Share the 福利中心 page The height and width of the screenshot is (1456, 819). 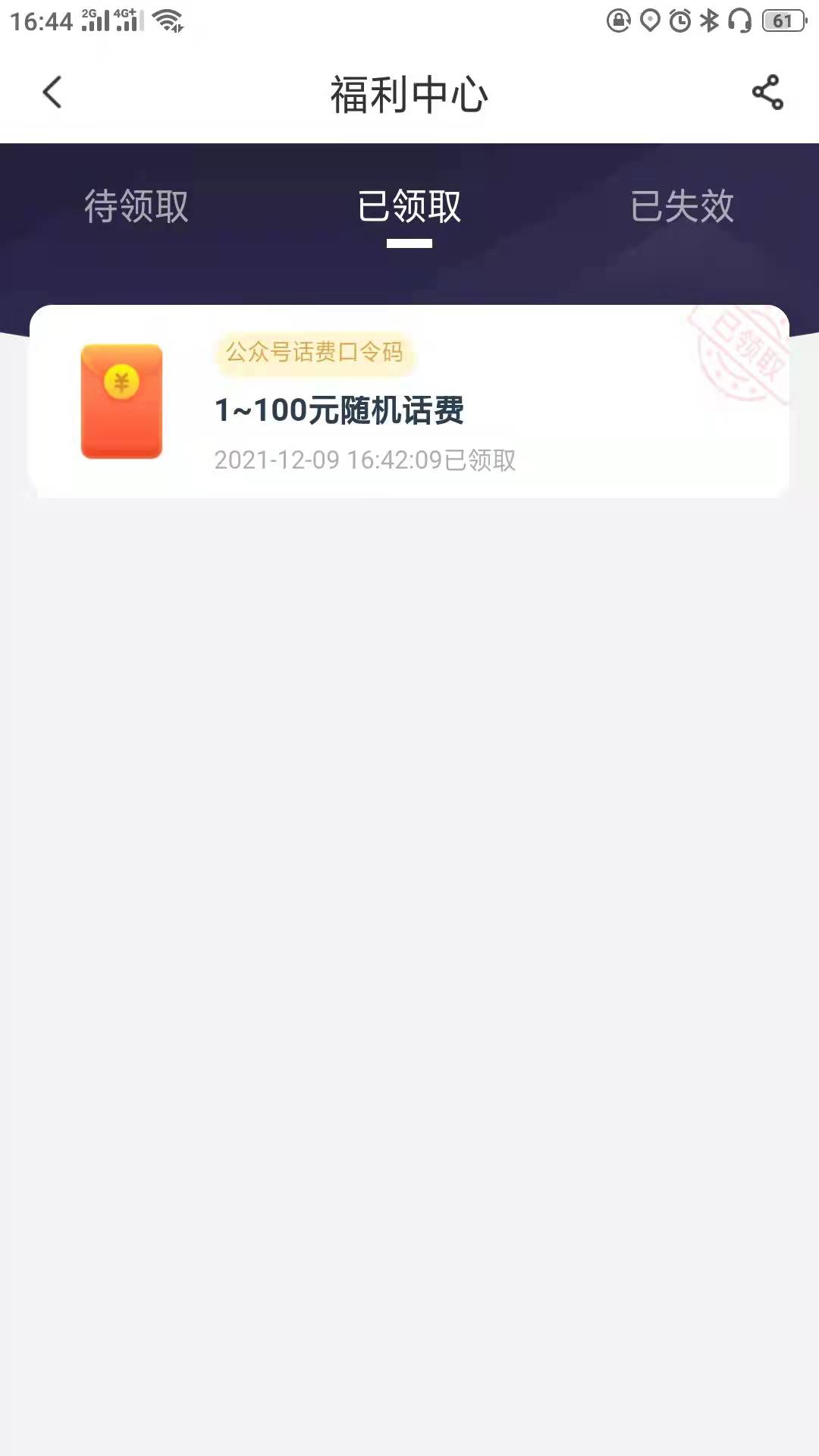click(767, 93)
